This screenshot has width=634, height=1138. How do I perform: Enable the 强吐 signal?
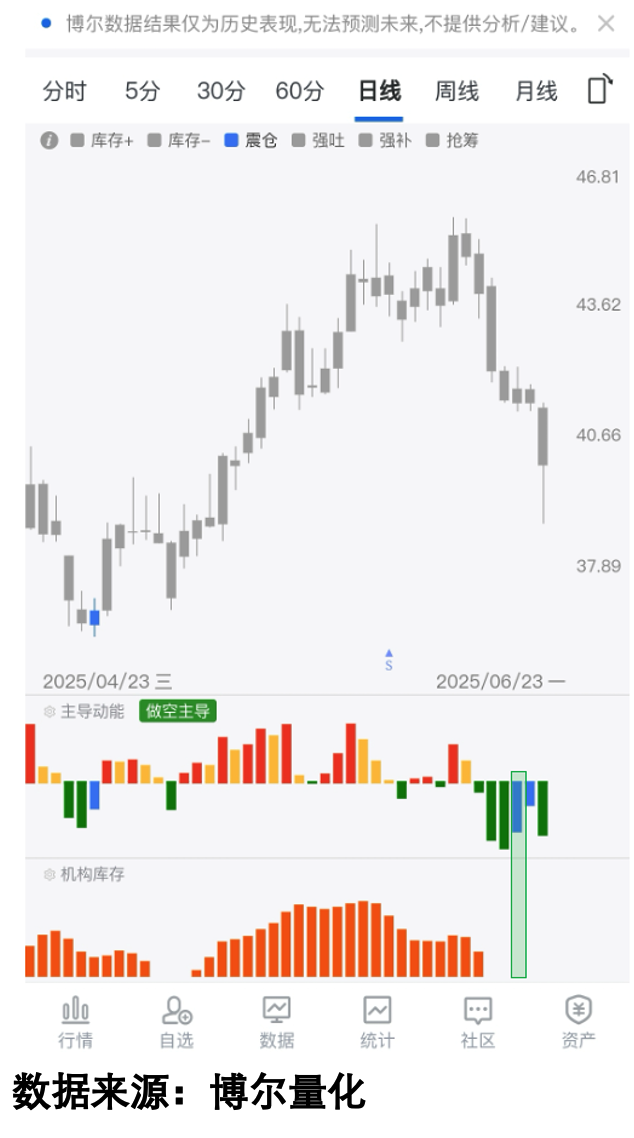coord(318,141)
